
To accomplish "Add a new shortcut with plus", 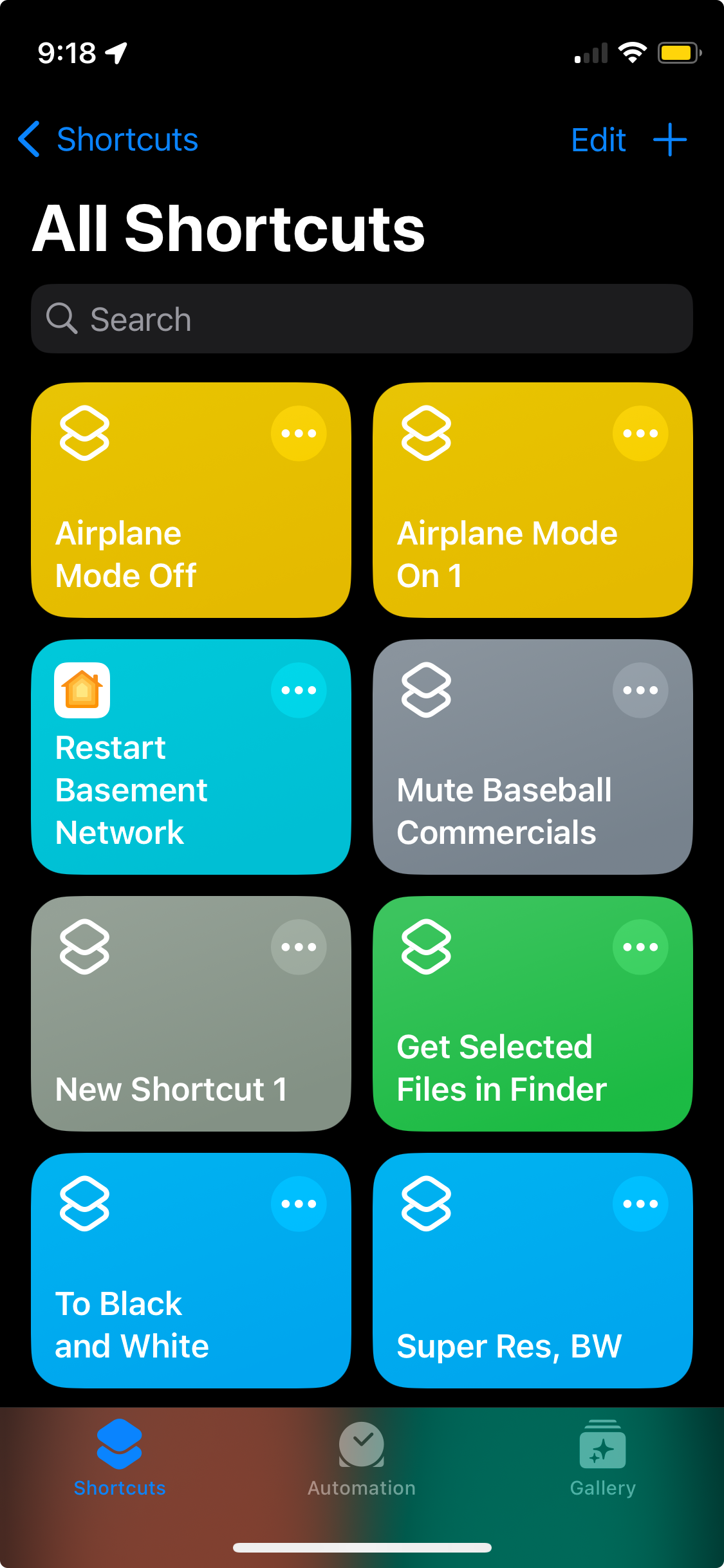I will coord(670,140).
